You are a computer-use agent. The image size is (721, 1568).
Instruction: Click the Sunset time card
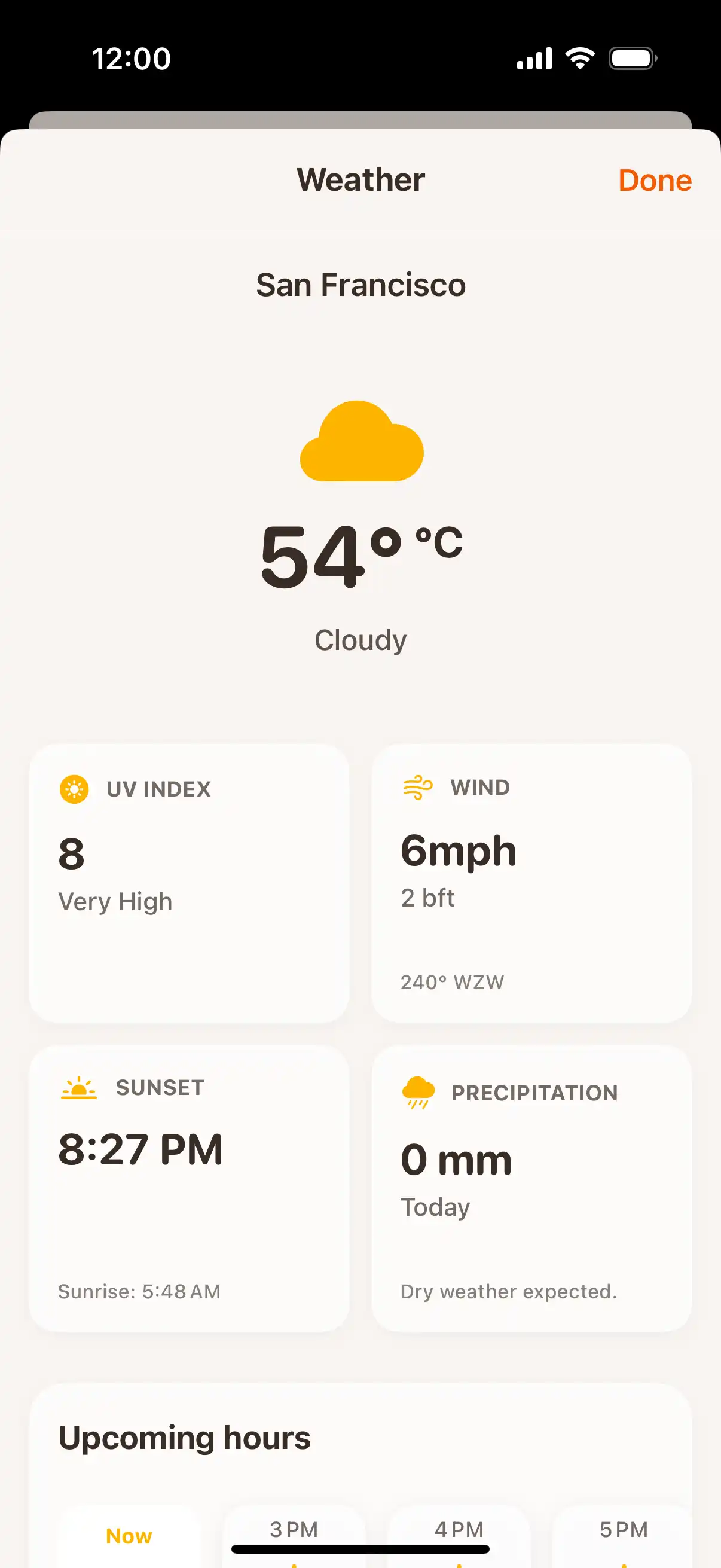tap(187, 1187)
